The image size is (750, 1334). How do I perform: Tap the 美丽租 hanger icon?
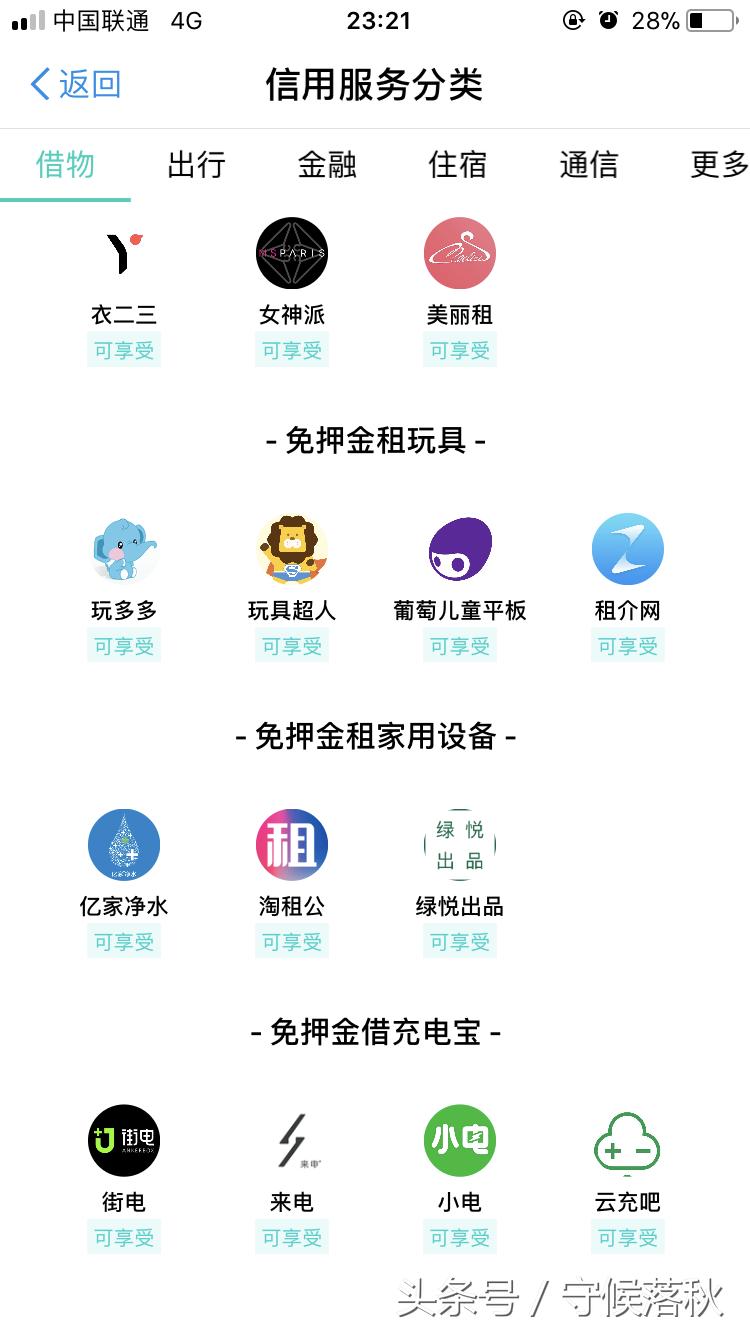tap(459, 254)
